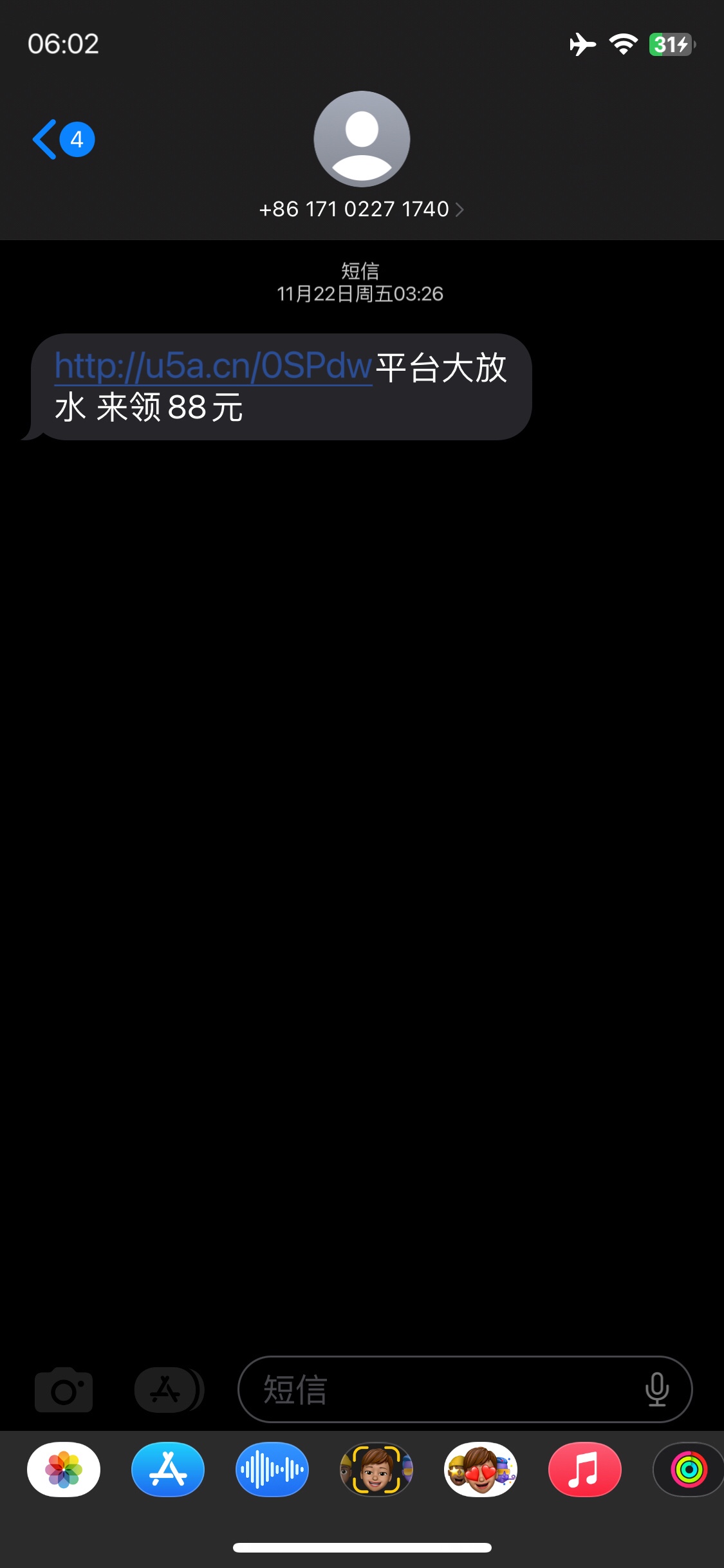Go back to the message list

pos(63,139)
